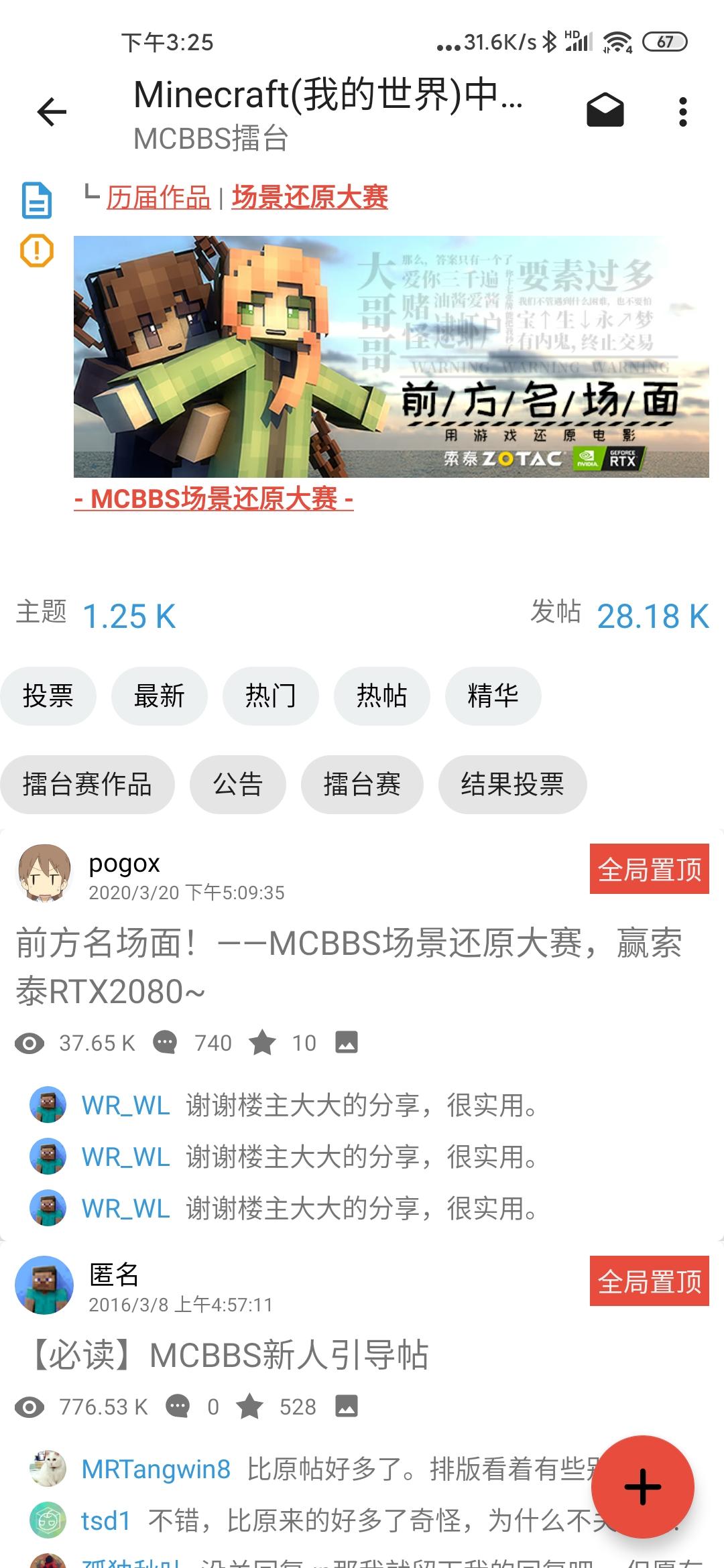Screen dimensions: 724x1568
Task: Open the three-dot overflow menu
Action: [x=682, y=111]
